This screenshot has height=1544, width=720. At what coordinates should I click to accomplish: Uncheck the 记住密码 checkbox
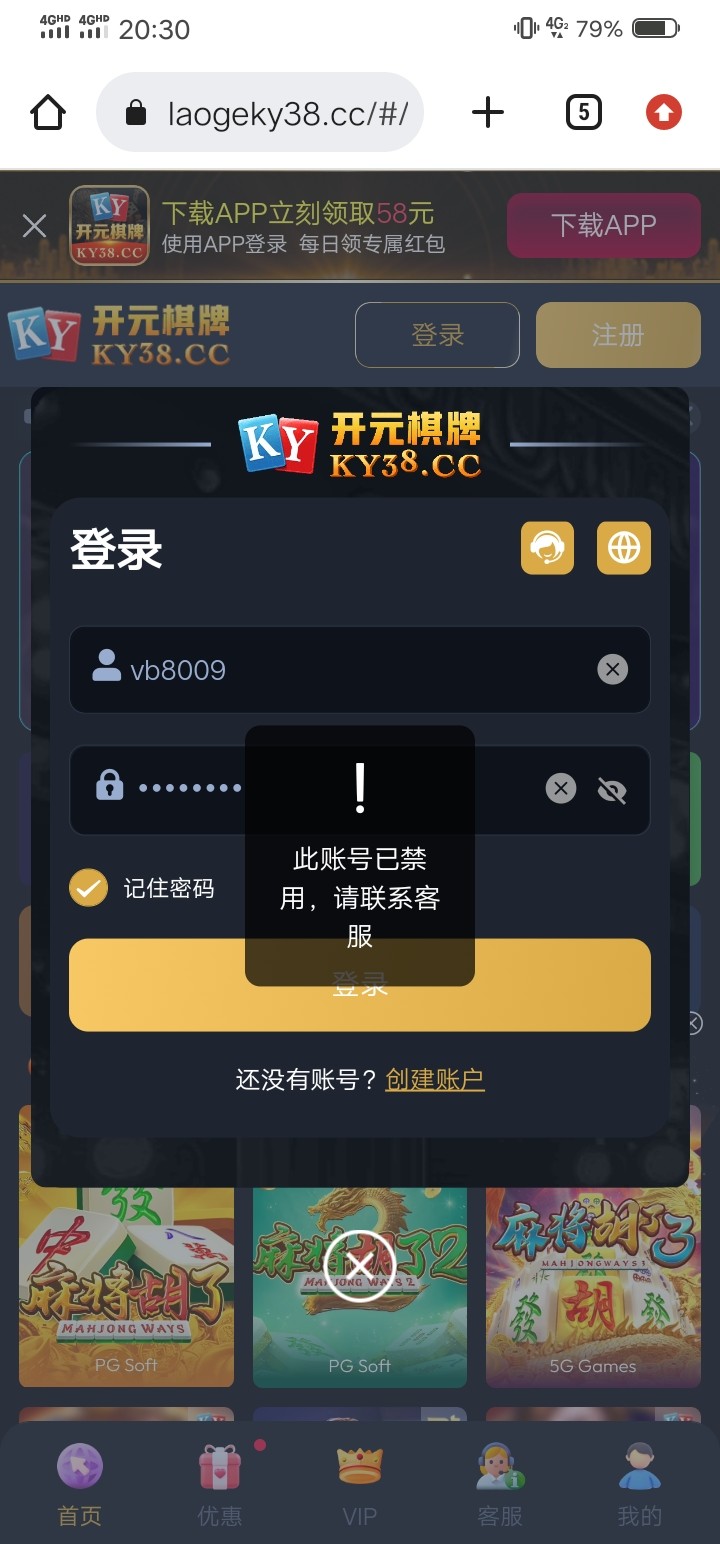[88, 888]
